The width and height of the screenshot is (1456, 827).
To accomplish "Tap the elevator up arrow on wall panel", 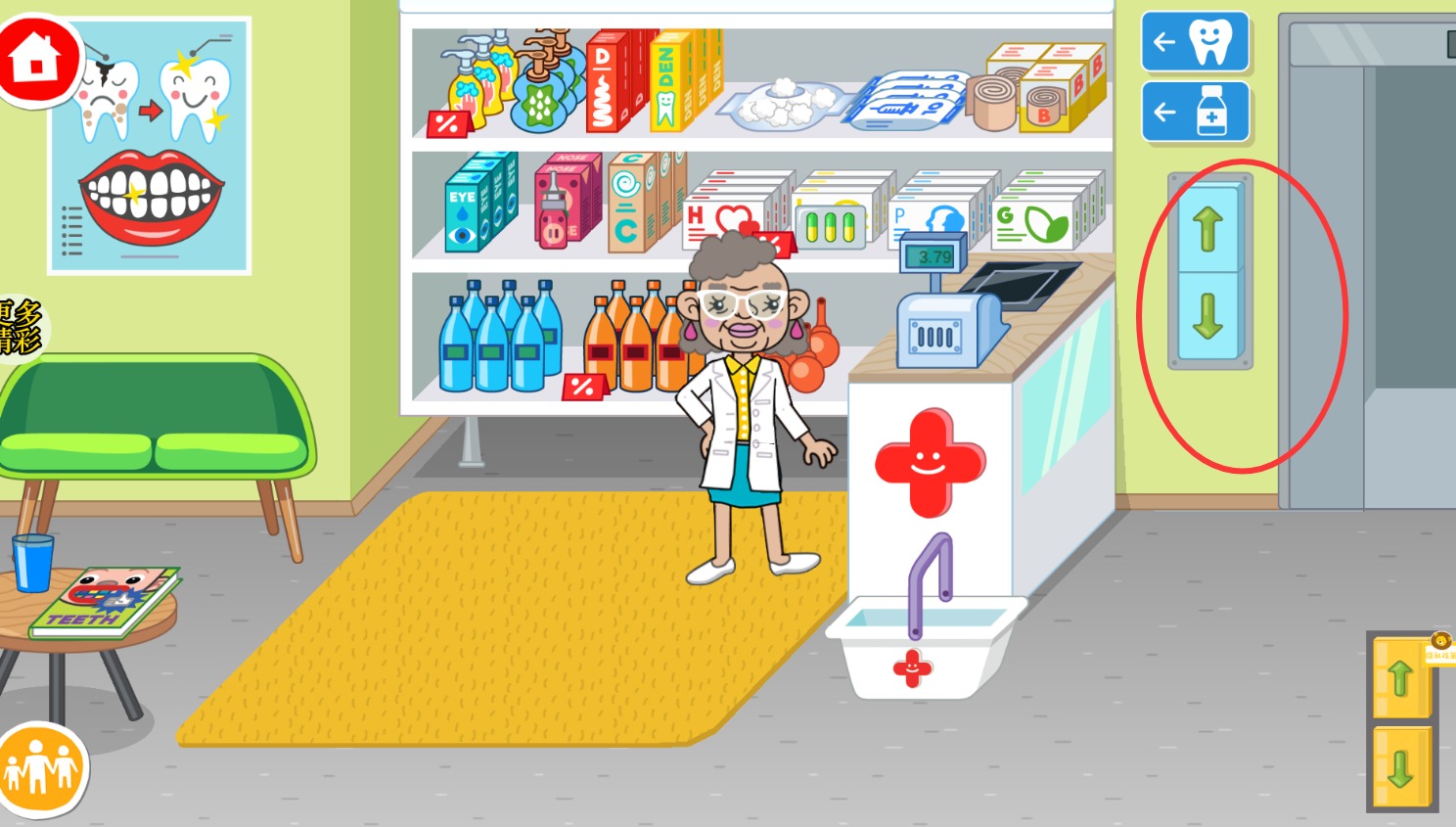I will pyautogui.click(x=1208, y=229).
